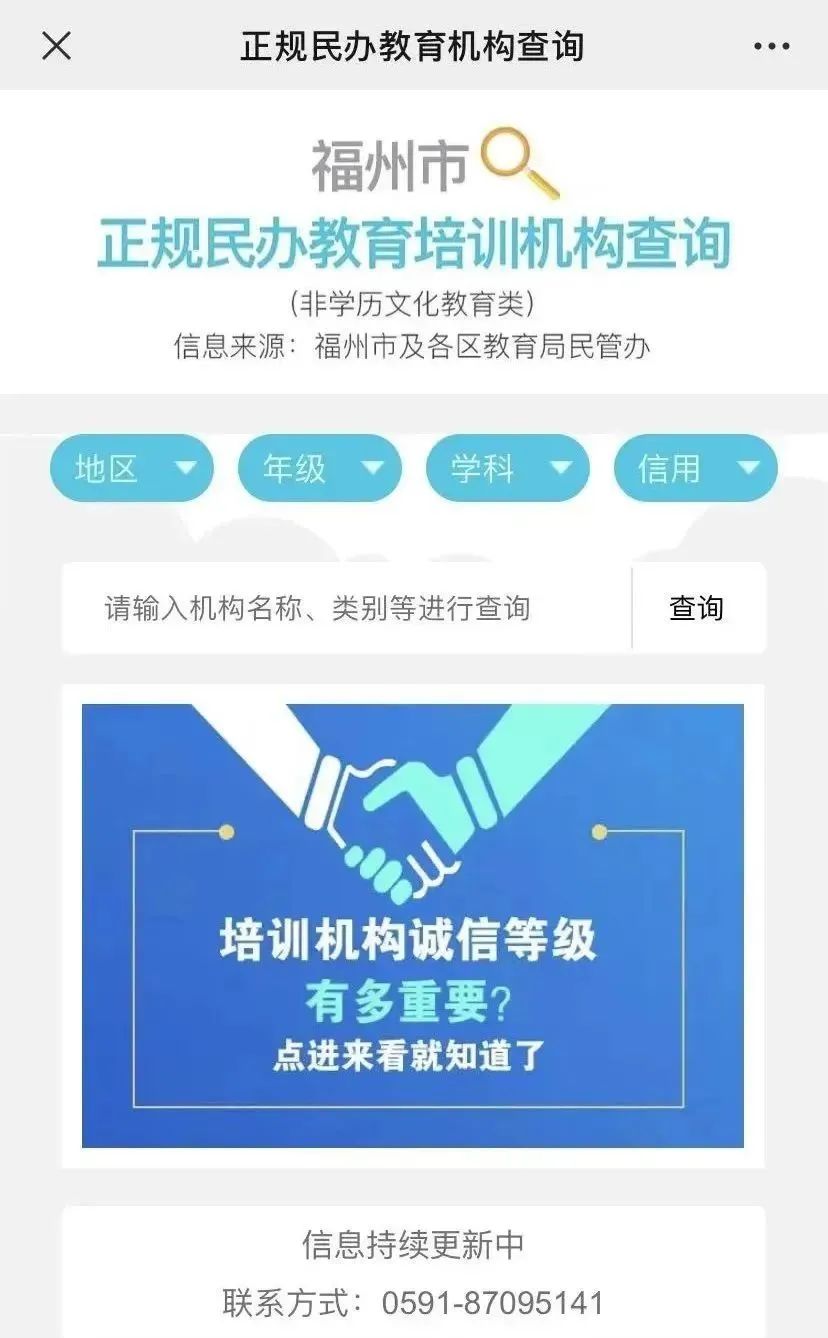This screenshot has width=828, height=1338.
Task: Expand the 学科 dropdown filter
Action: coord(507,468)
